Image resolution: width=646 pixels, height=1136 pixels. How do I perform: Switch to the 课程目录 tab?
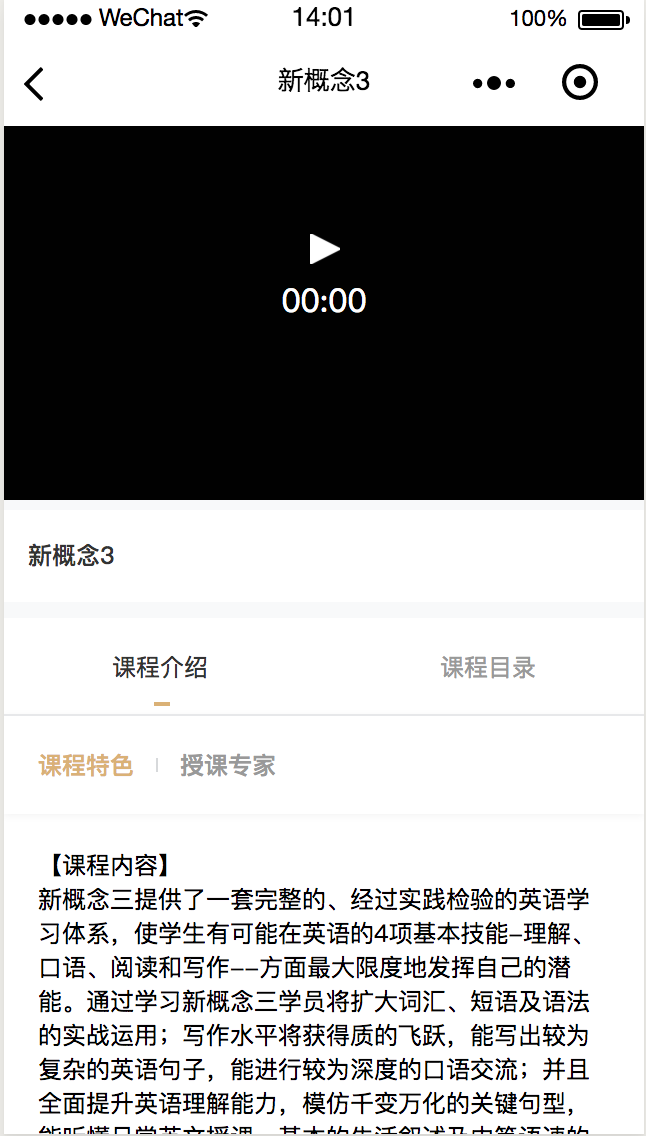coord(488,667)
